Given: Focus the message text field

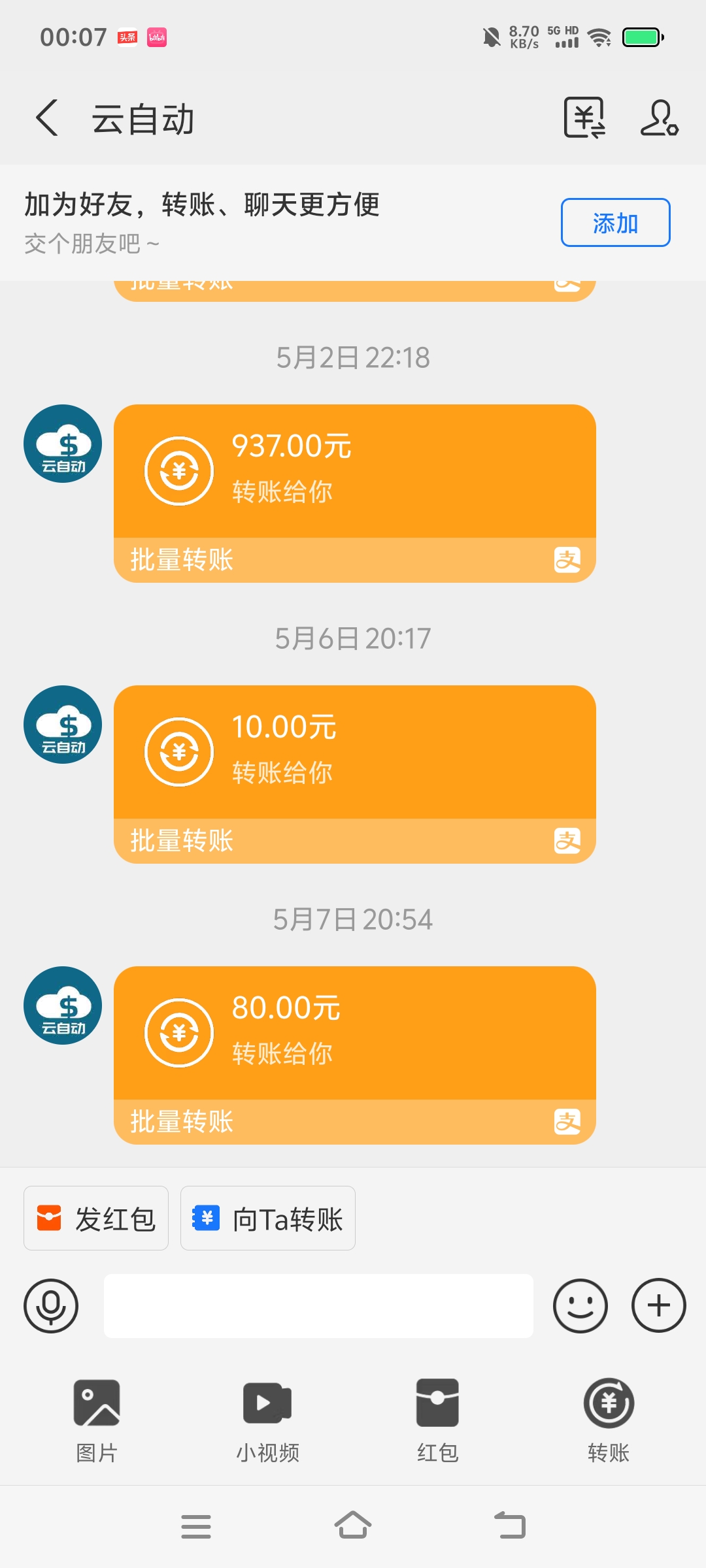Looking at the screenshot, I should click(318, 1306).
